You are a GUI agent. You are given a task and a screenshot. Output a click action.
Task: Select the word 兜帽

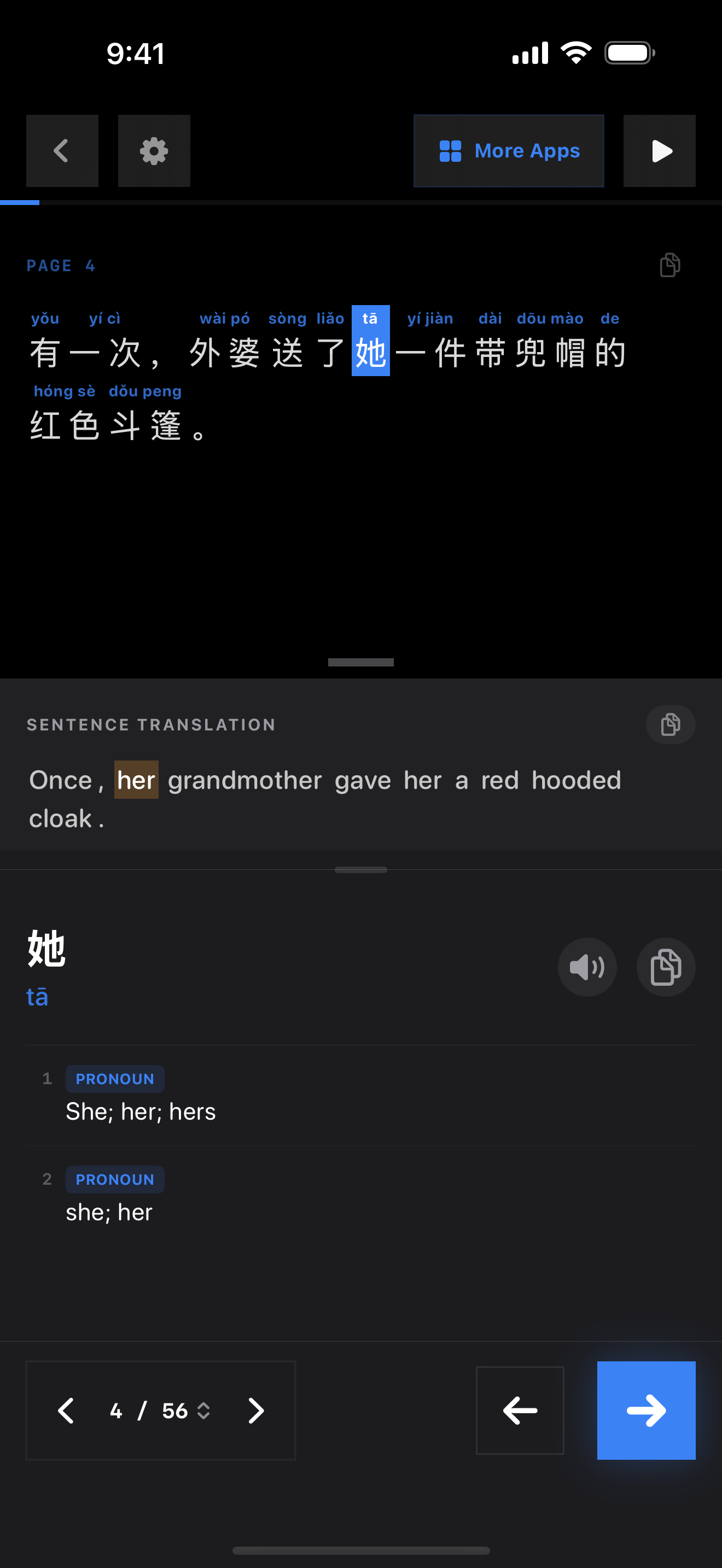(x=550, y=353)
